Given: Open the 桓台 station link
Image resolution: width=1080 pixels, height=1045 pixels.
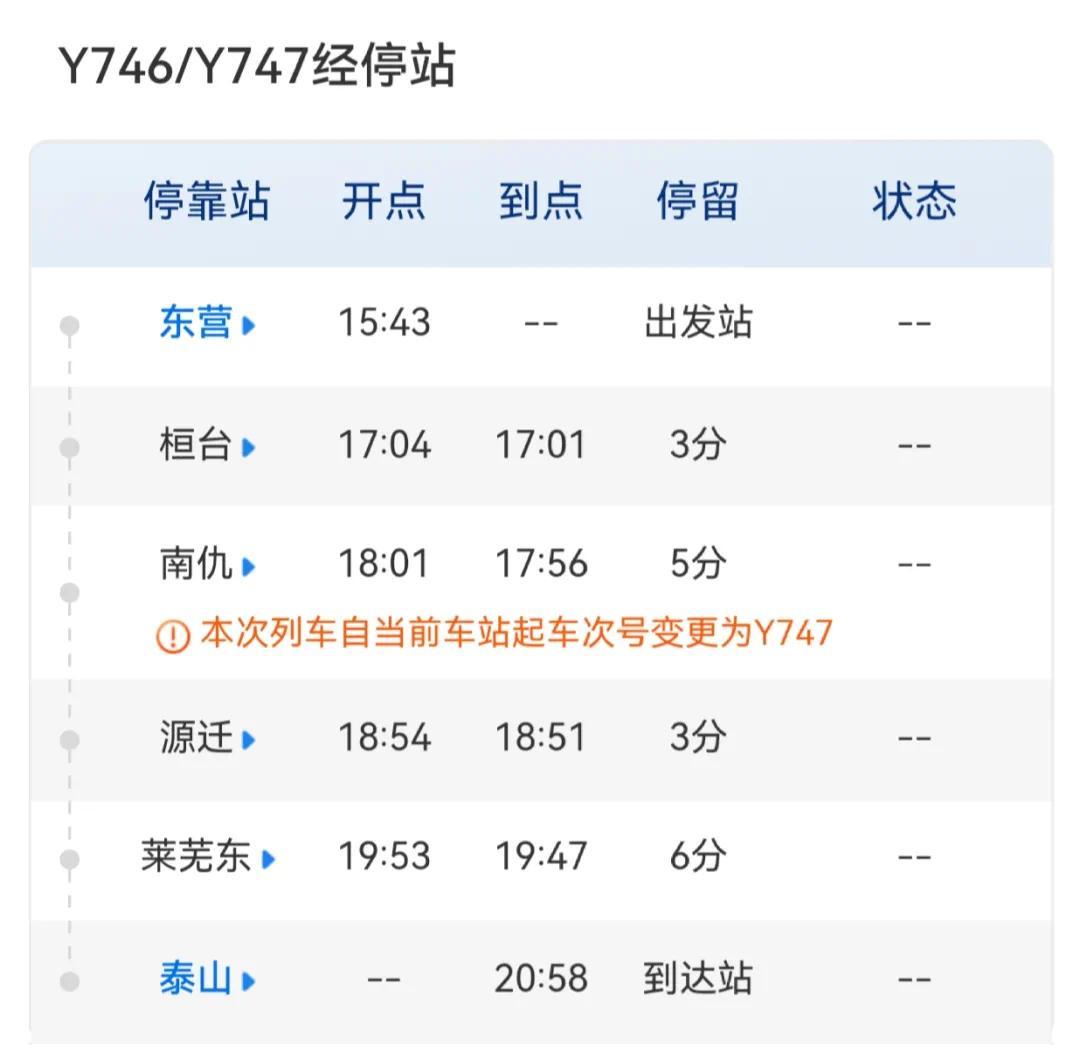Looking at the screenshot, I should (x=206, y=445).
